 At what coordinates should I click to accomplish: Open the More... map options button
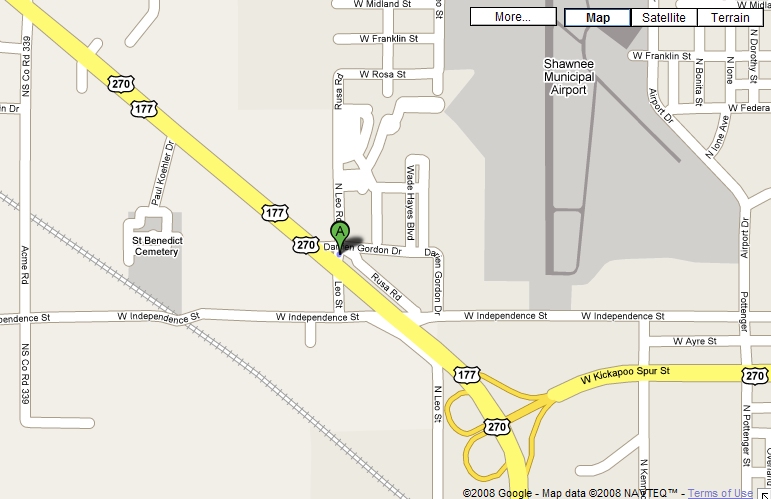513,17
